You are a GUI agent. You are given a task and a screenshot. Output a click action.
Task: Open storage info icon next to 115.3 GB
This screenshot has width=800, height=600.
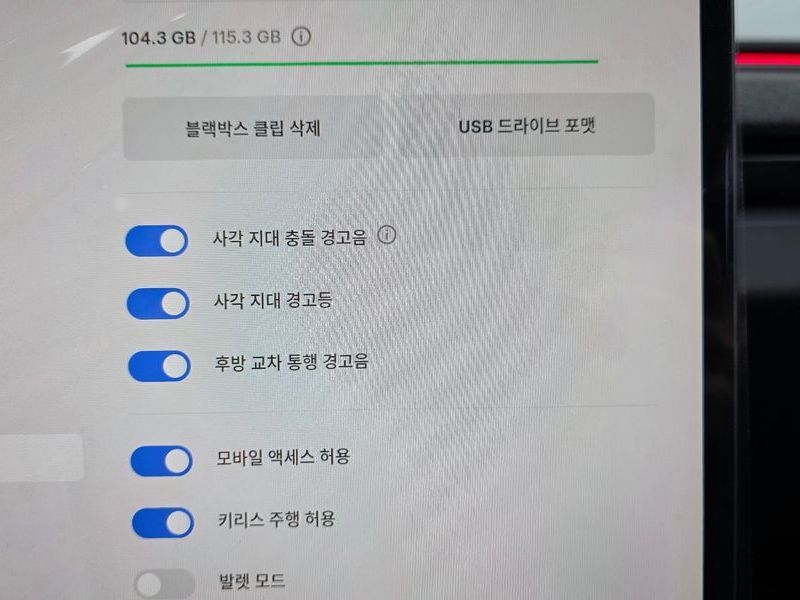(x=301, y=37)
